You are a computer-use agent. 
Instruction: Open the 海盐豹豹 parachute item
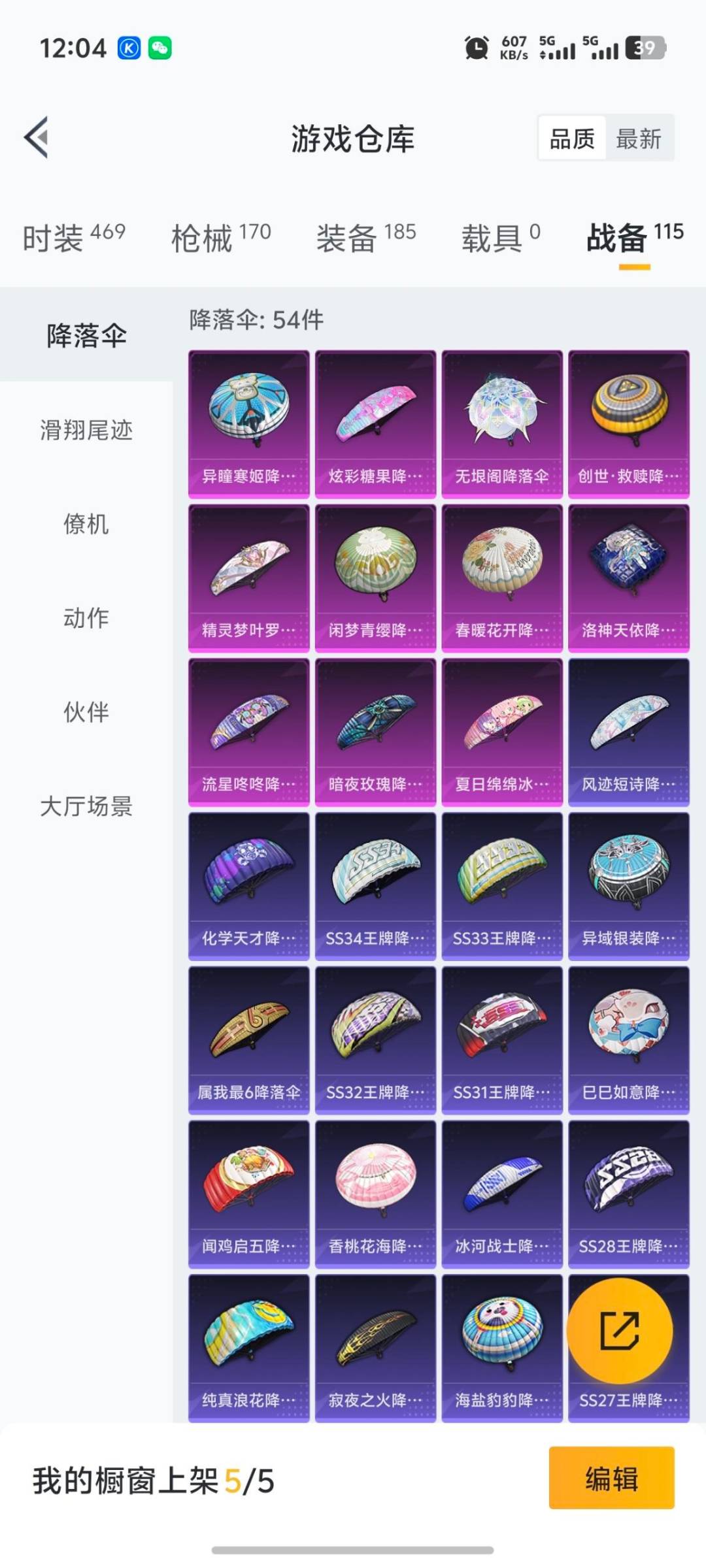click(x=501, y=1348)
